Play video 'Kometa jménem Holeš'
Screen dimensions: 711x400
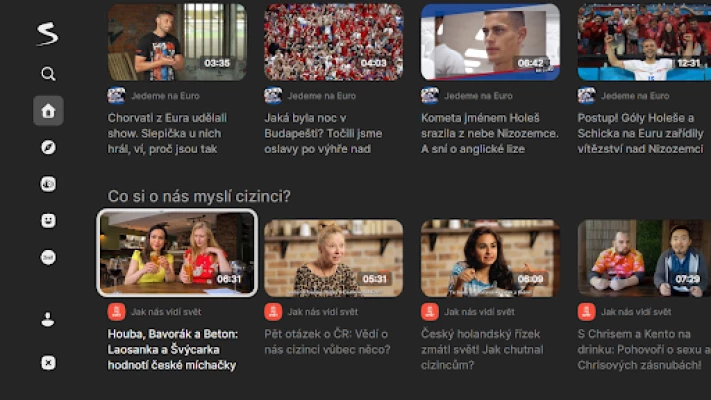click(x=490, y=42)
